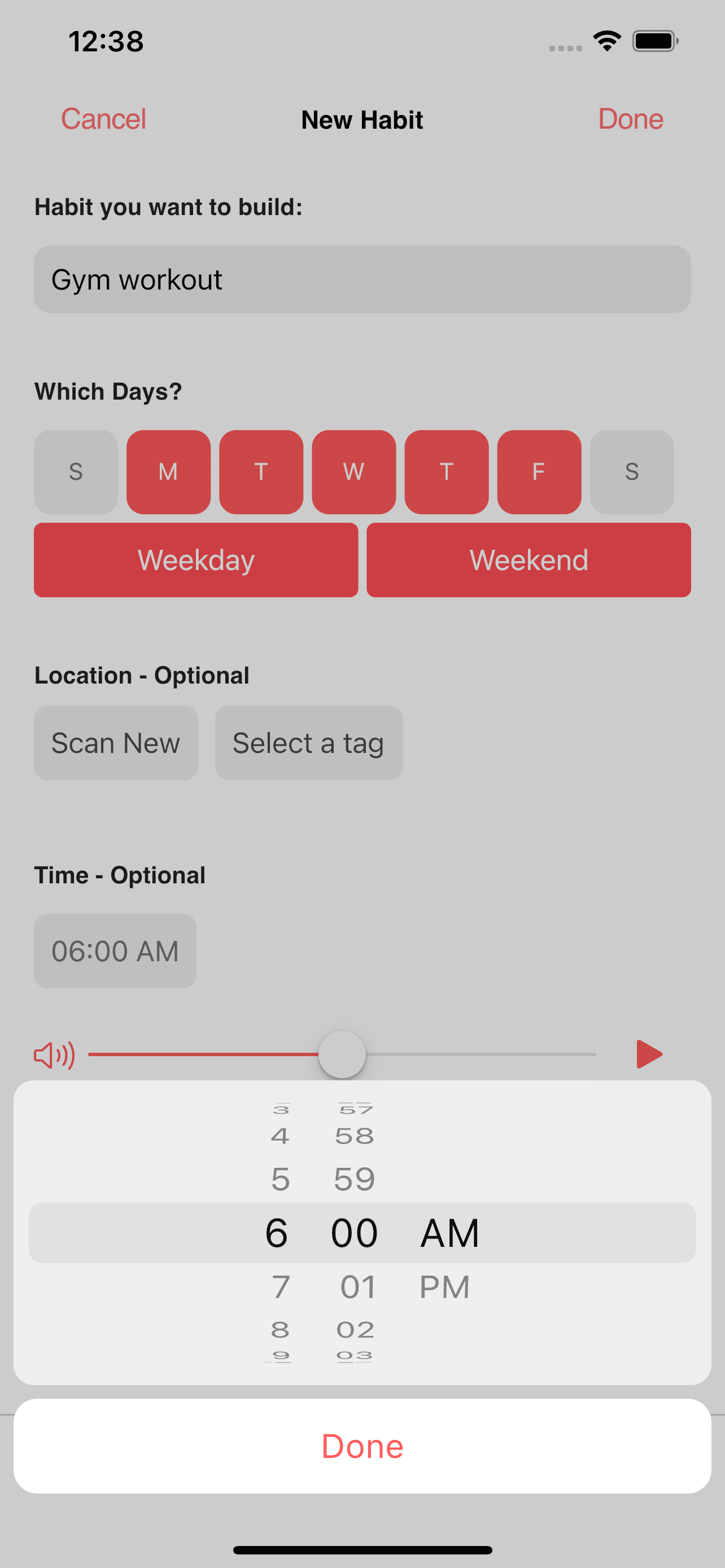Viewport: 725px width, 1568px height.
Task: Open Select a tag
Action: point(309,743)
